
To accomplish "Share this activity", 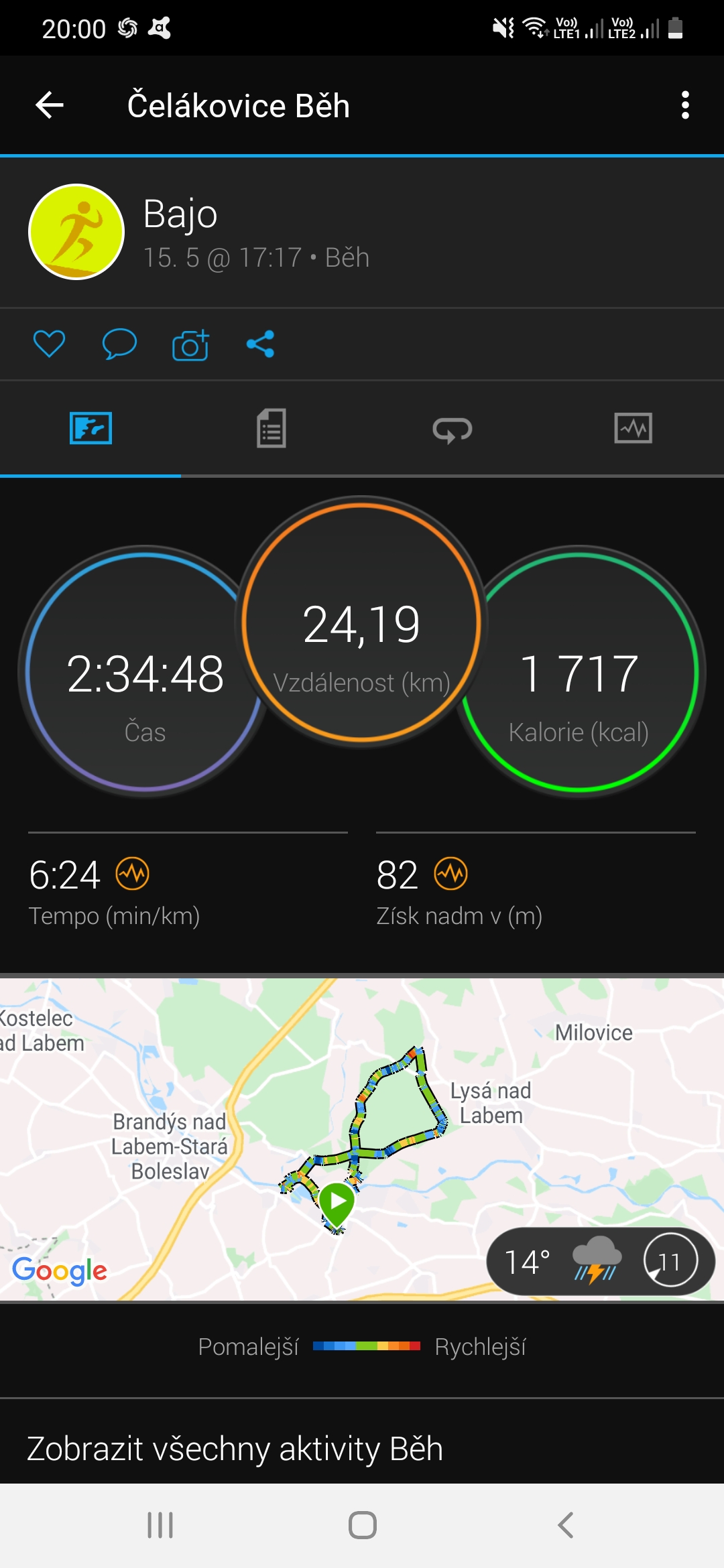I will (x=260, y=344).
